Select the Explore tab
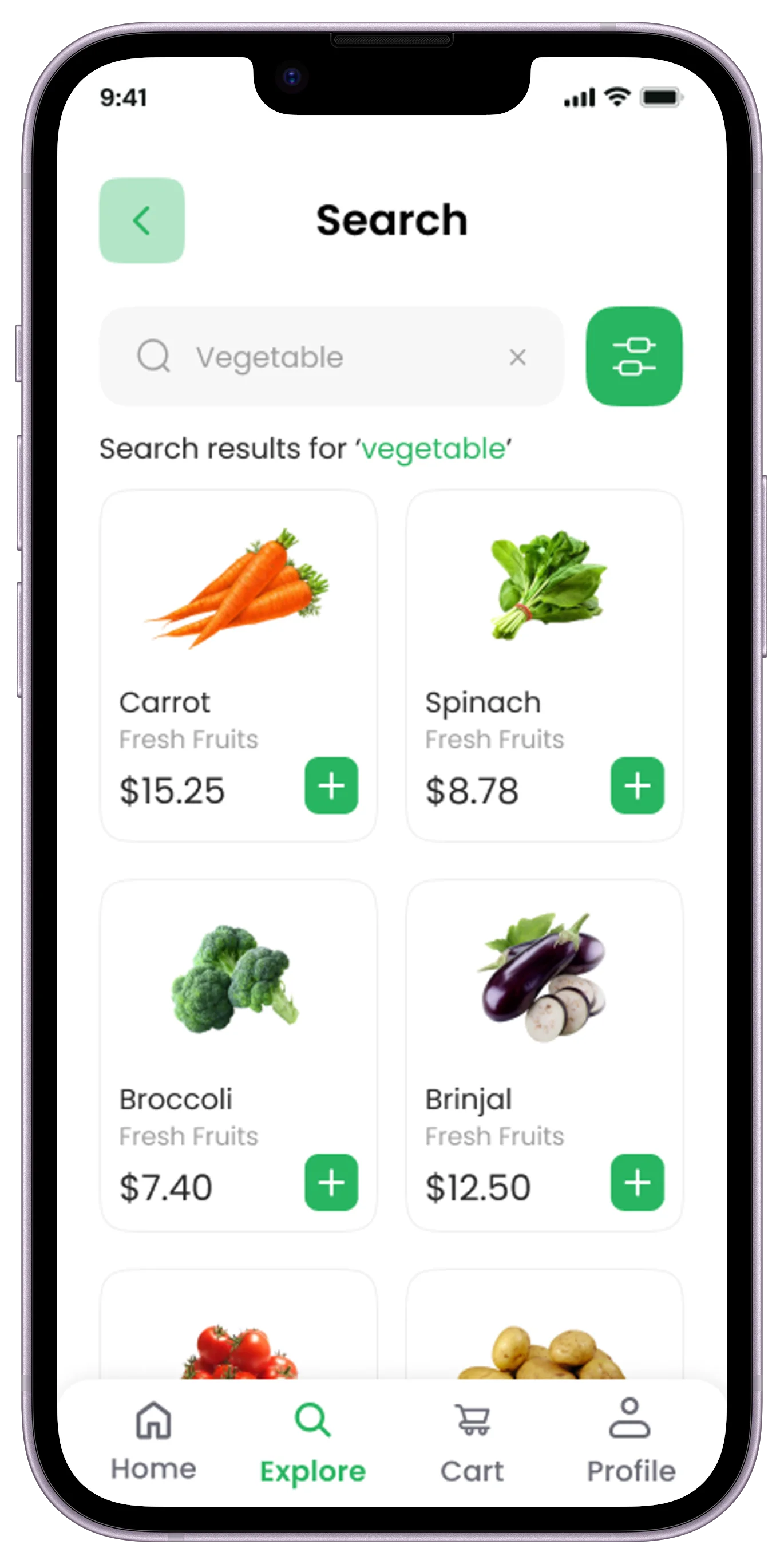 coord(312,1441)
